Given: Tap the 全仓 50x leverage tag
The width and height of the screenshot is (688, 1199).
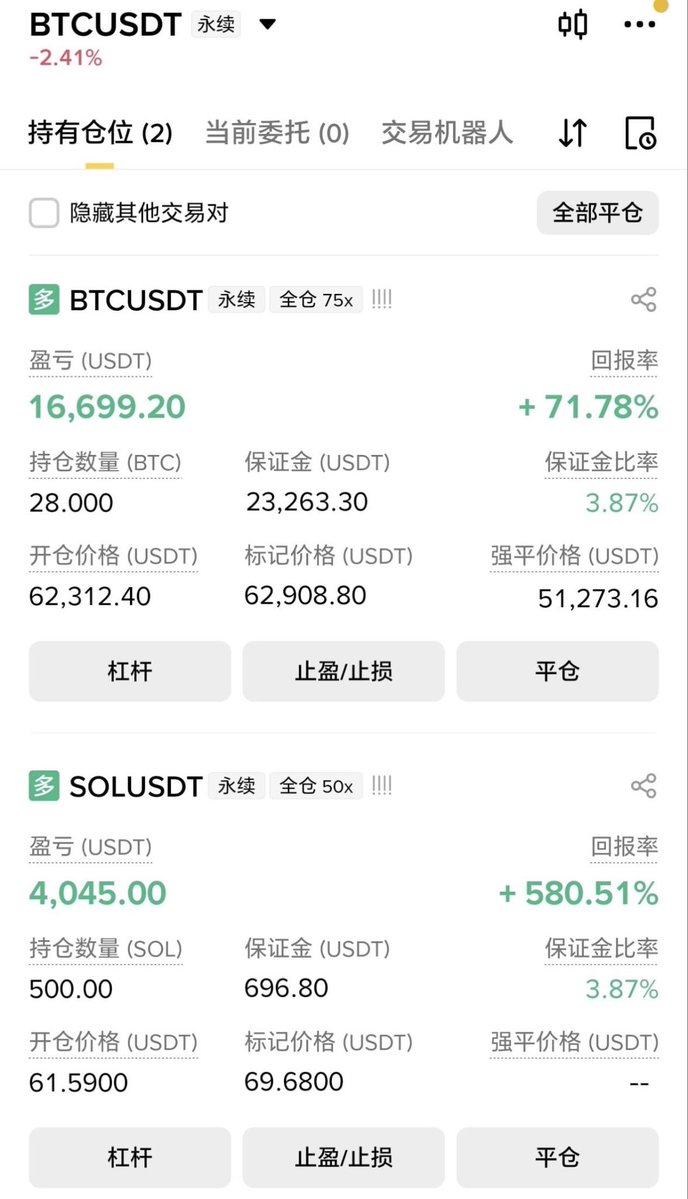Looking at the screenshot, I should [x=316, y=786].
